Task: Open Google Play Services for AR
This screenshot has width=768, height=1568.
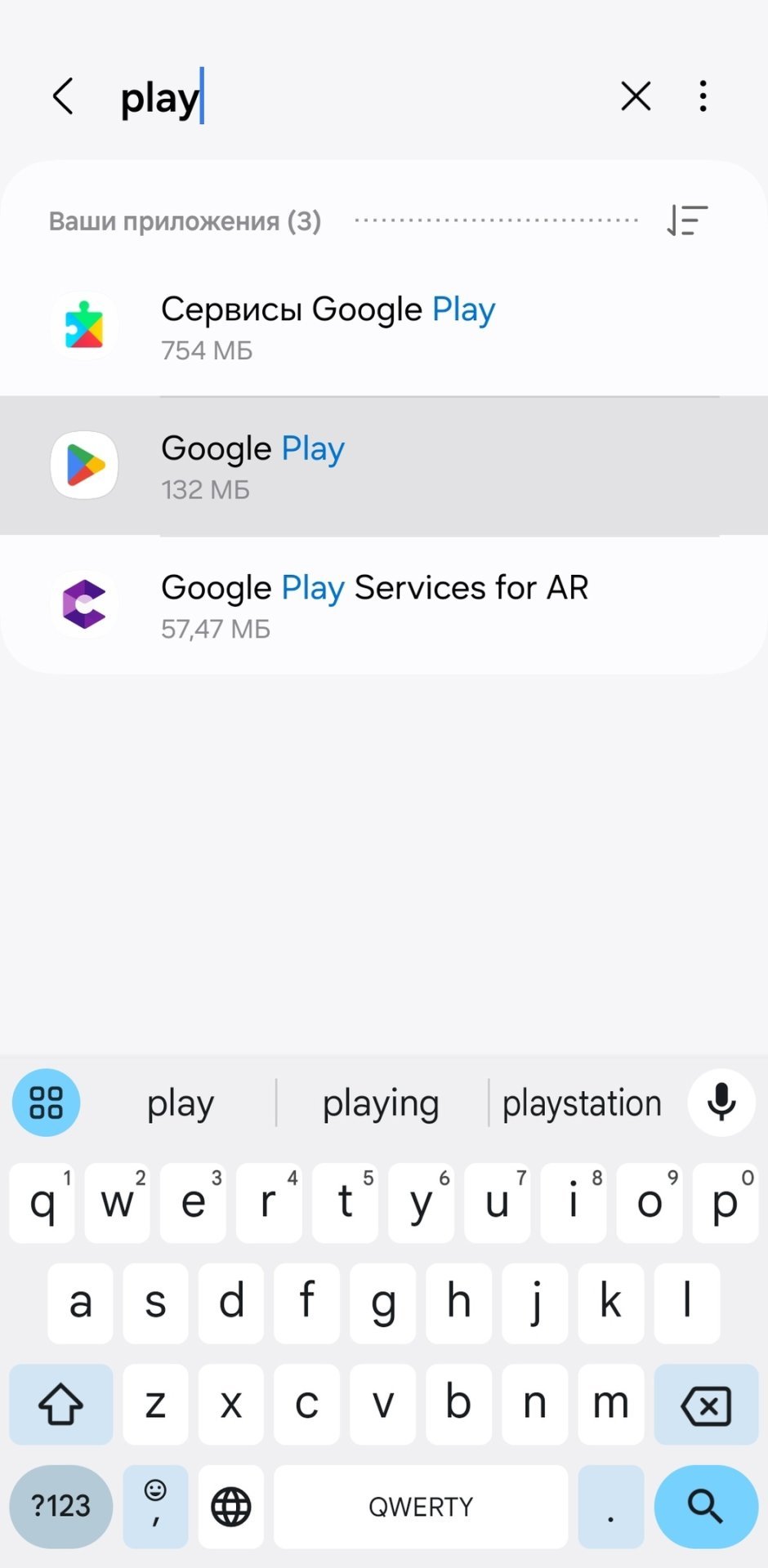Action: (384, 605)
